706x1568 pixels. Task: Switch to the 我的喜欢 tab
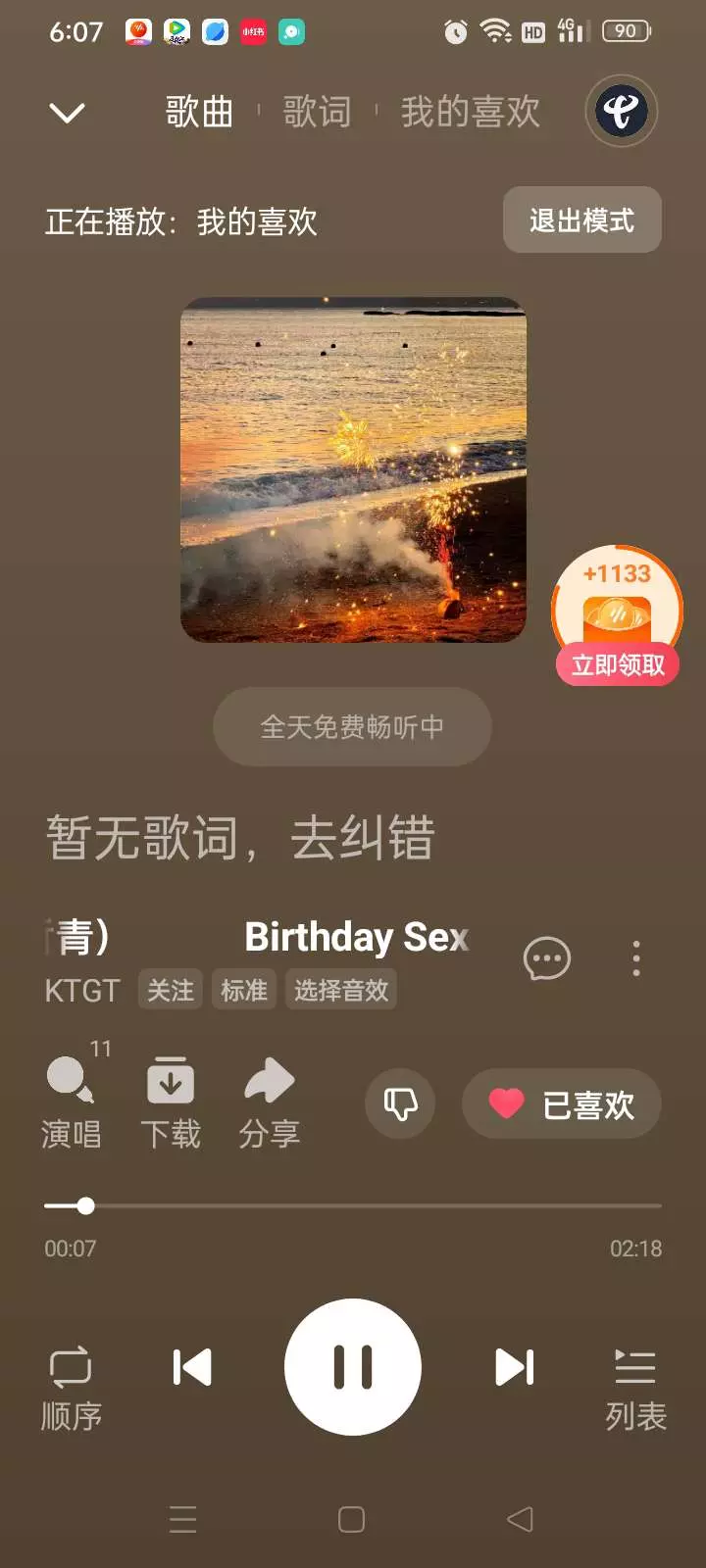pyautogui.click(x=470, y=112)
